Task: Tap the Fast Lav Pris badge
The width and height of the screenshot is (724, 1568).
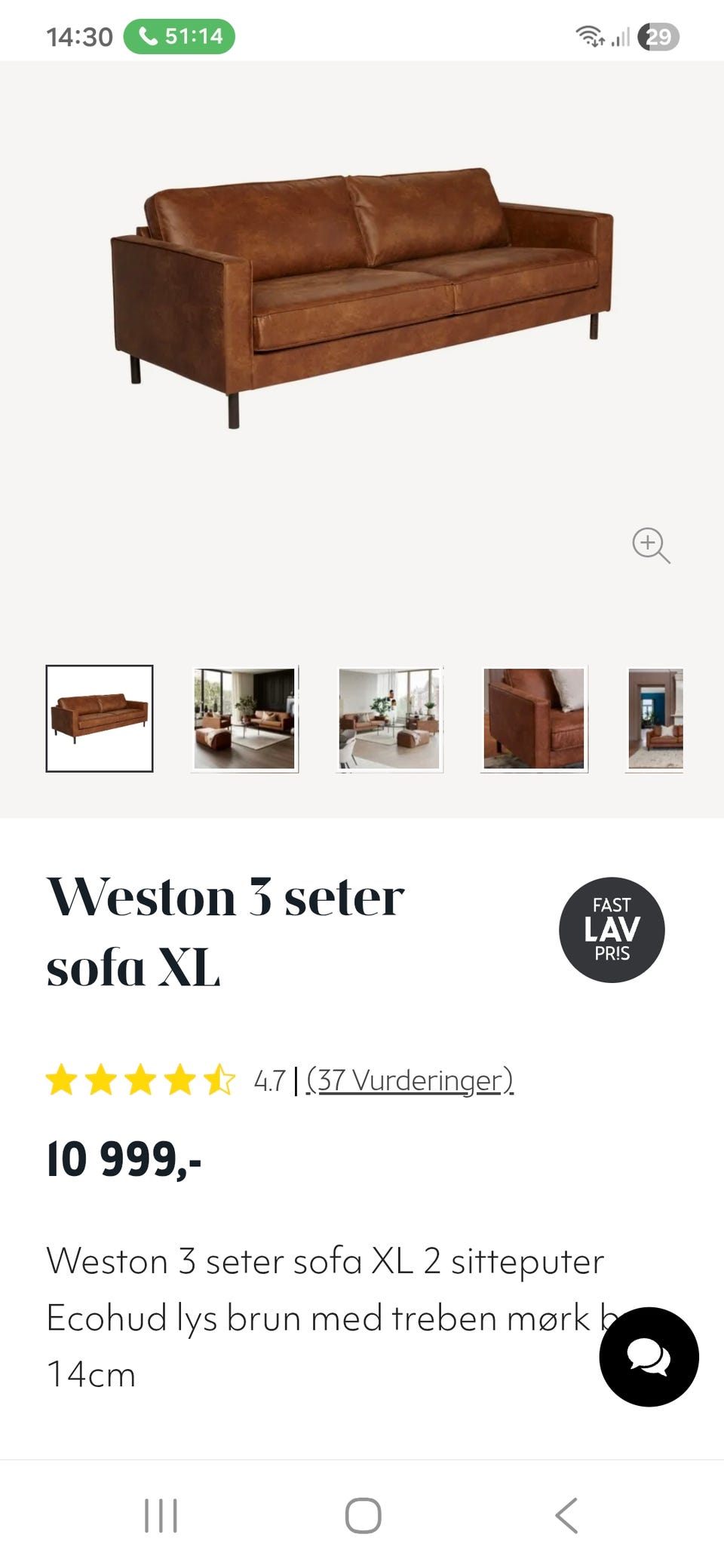Action: point(613,929)
